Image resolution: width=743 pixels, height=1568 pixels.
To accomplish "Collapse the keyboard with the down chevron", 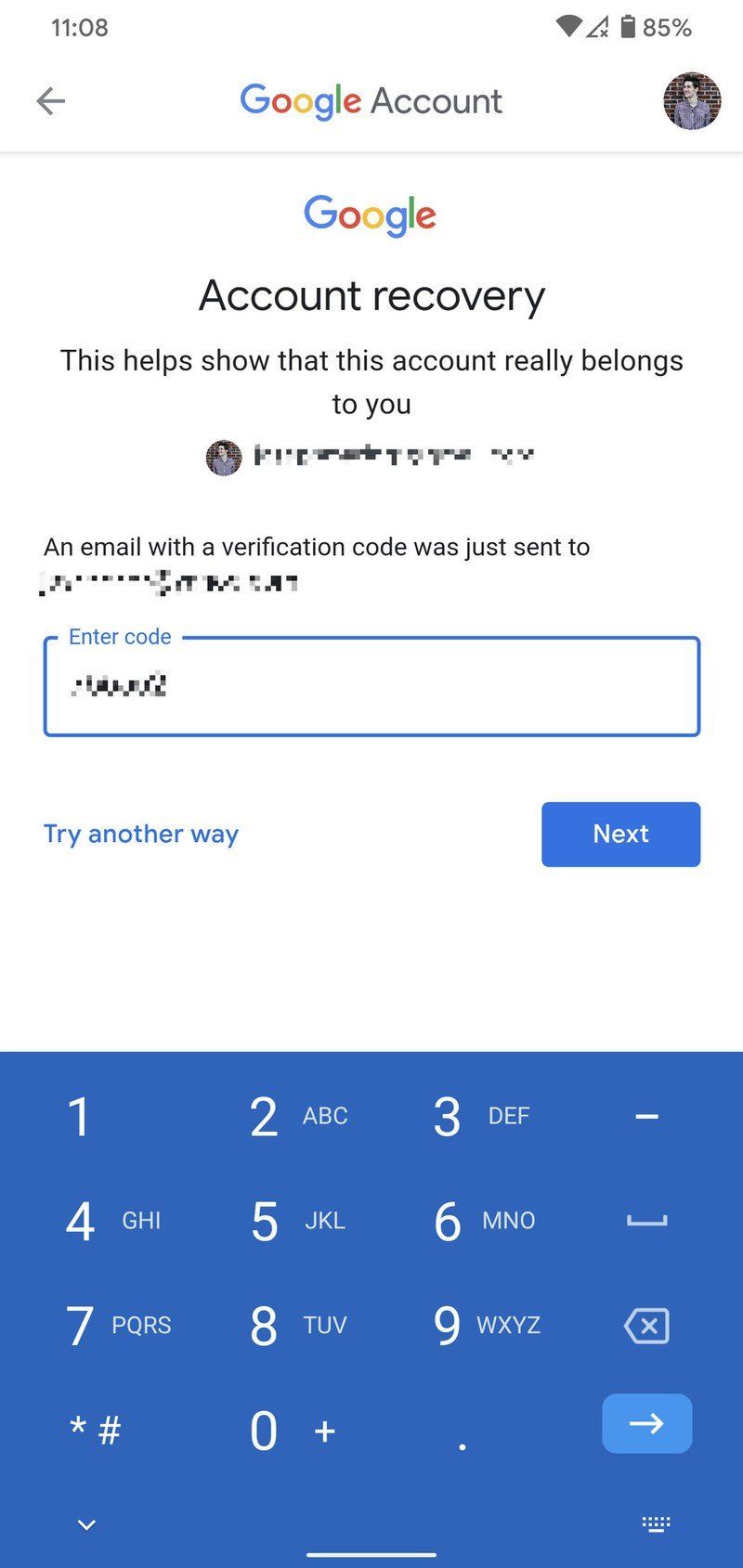I will pyautogui.click(x=85, y=1523).
